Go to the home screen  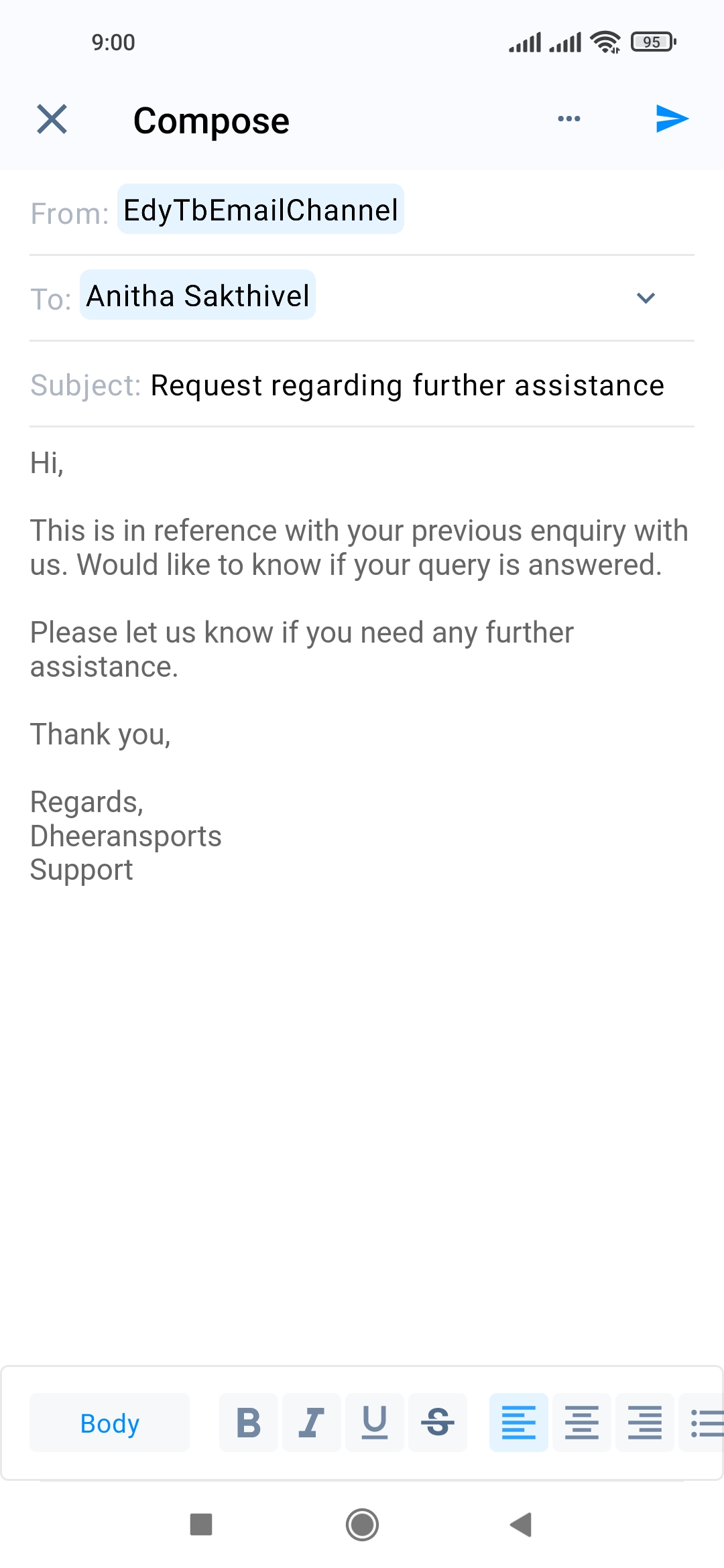click(x=362, y=1524)
